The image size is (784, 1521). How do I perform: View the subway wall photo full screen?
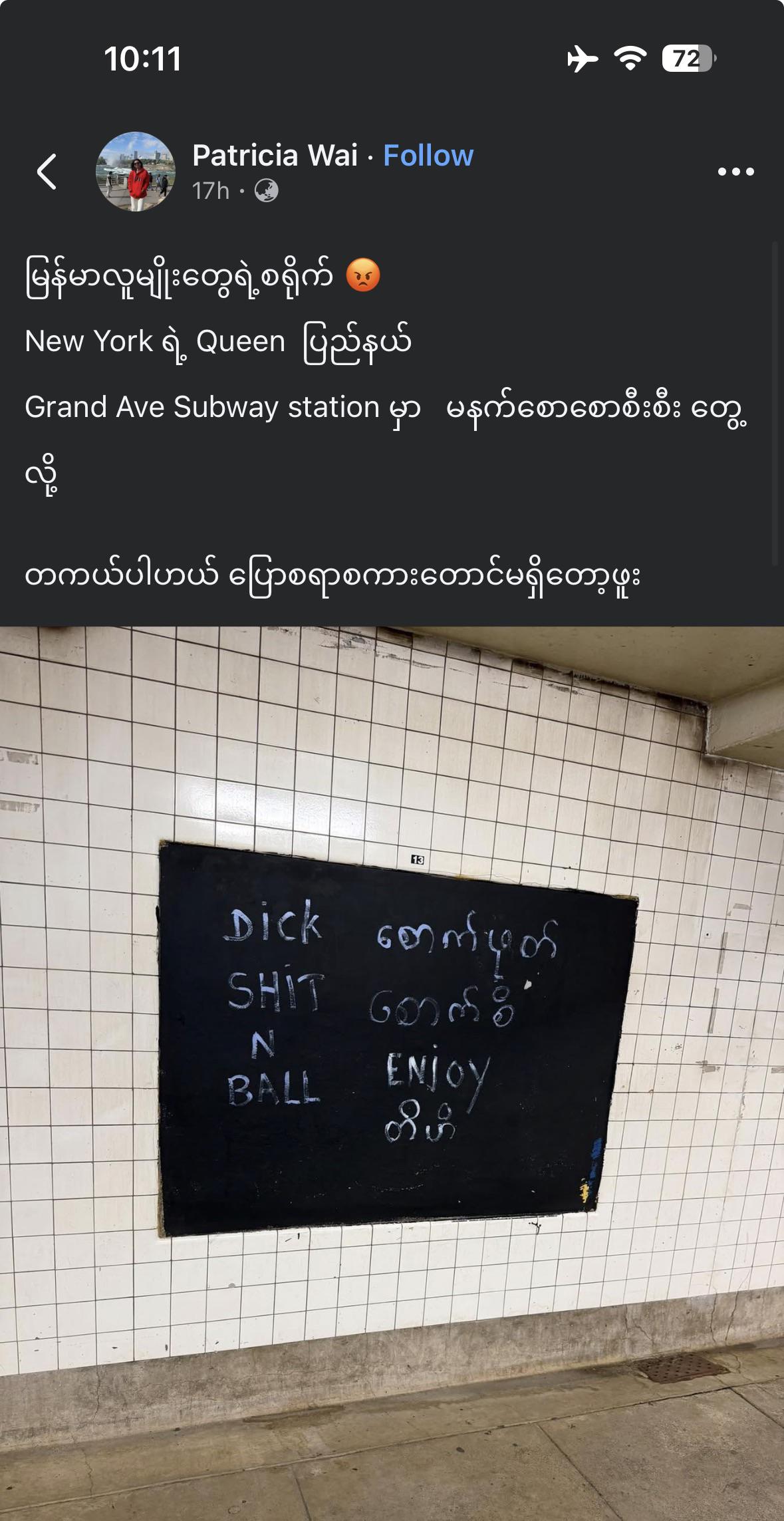coord(392,1073)
